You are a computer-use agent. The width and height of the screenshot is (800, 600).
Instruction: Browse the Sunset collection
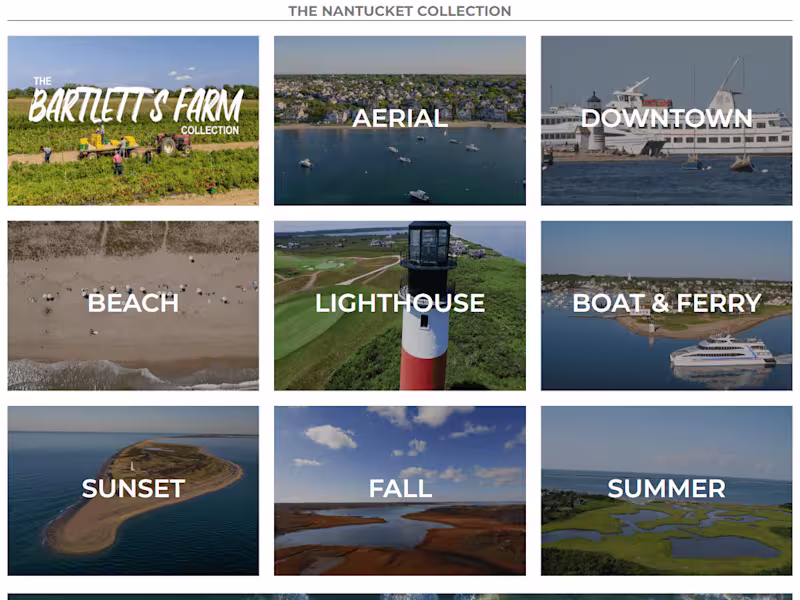tap(133, 490)
